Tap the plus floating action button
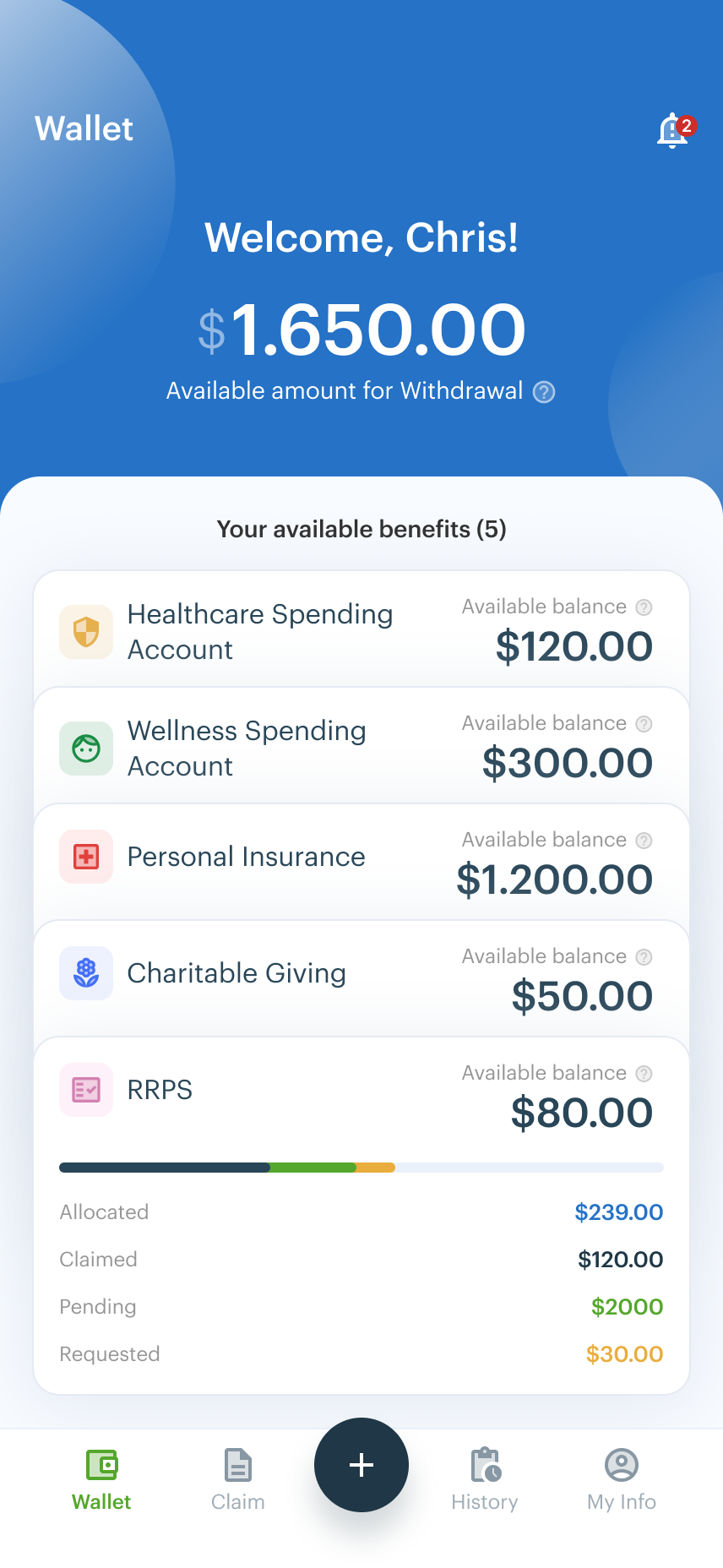 tap(361, 1465)
